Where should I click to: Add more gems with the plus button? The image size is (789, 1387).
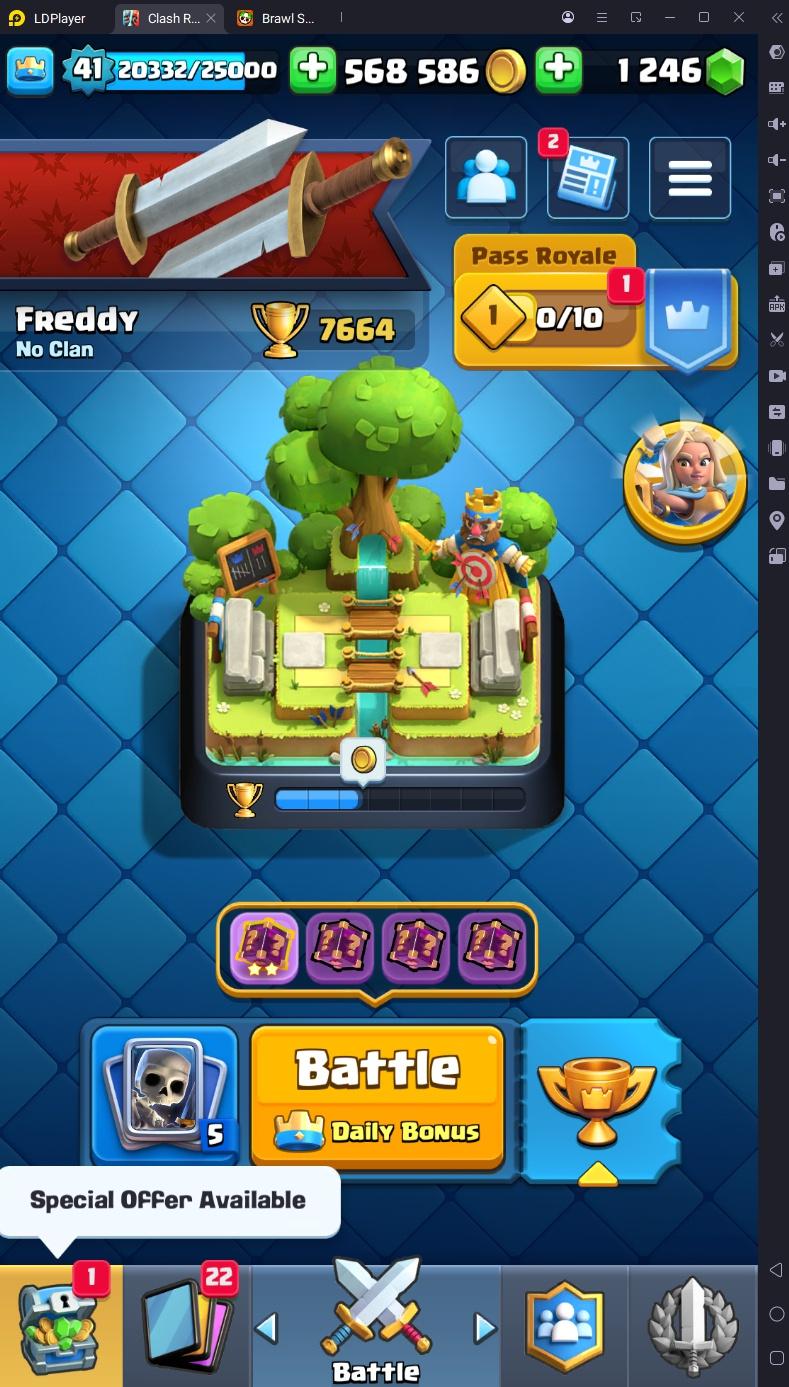pos(558,69)
